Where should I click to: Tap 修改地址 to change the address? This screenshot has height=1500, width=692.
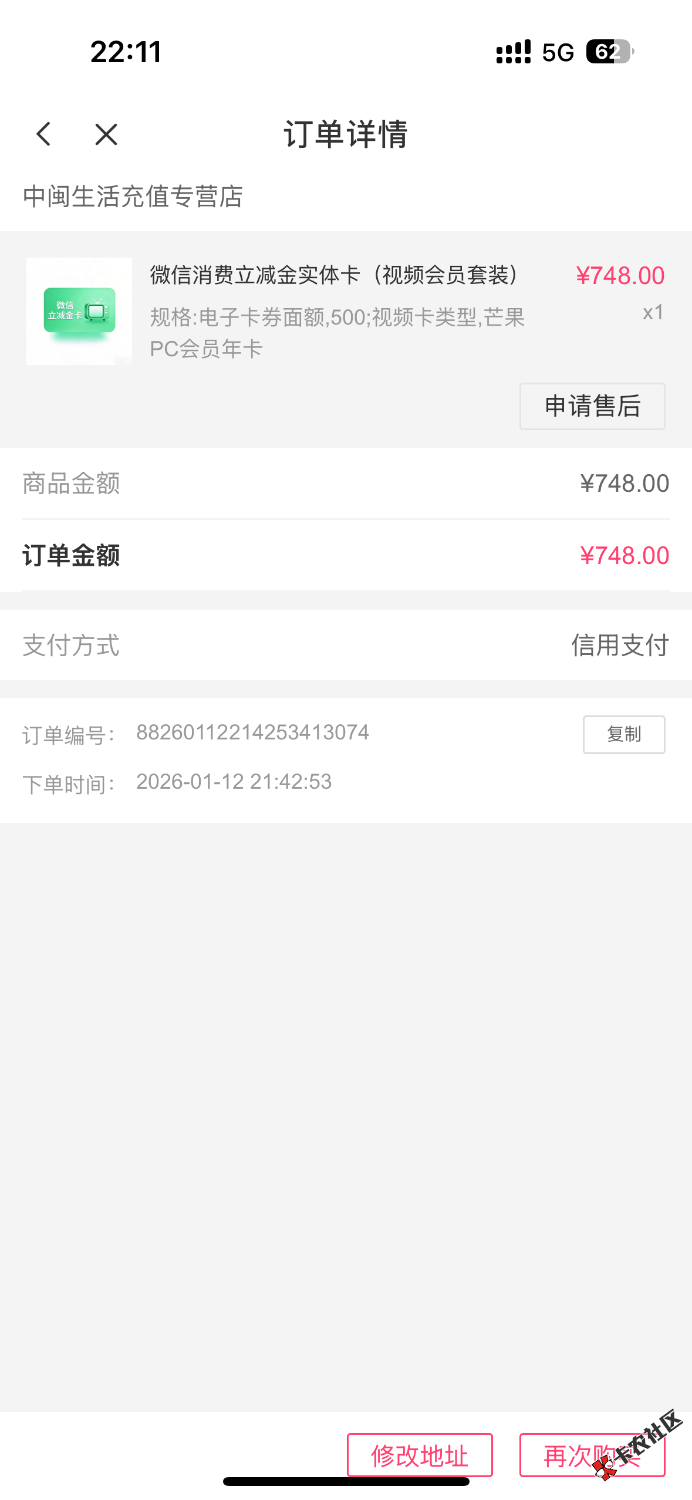click(420, 1455)
